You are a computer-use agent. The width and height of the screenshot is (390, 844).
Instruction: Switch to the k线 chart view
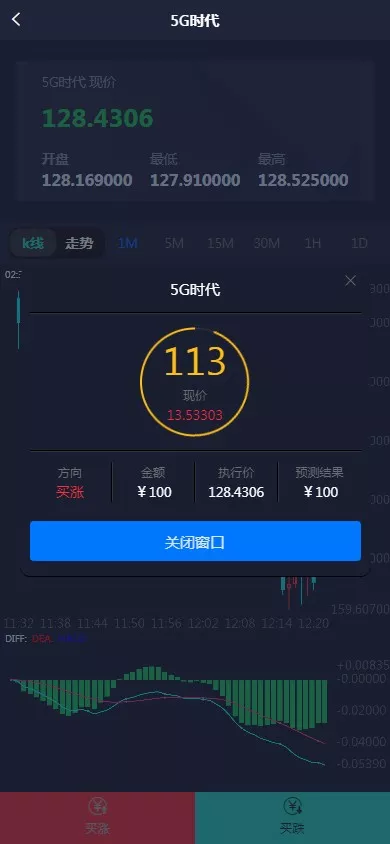pyautogui.click(x=33, y=243)
